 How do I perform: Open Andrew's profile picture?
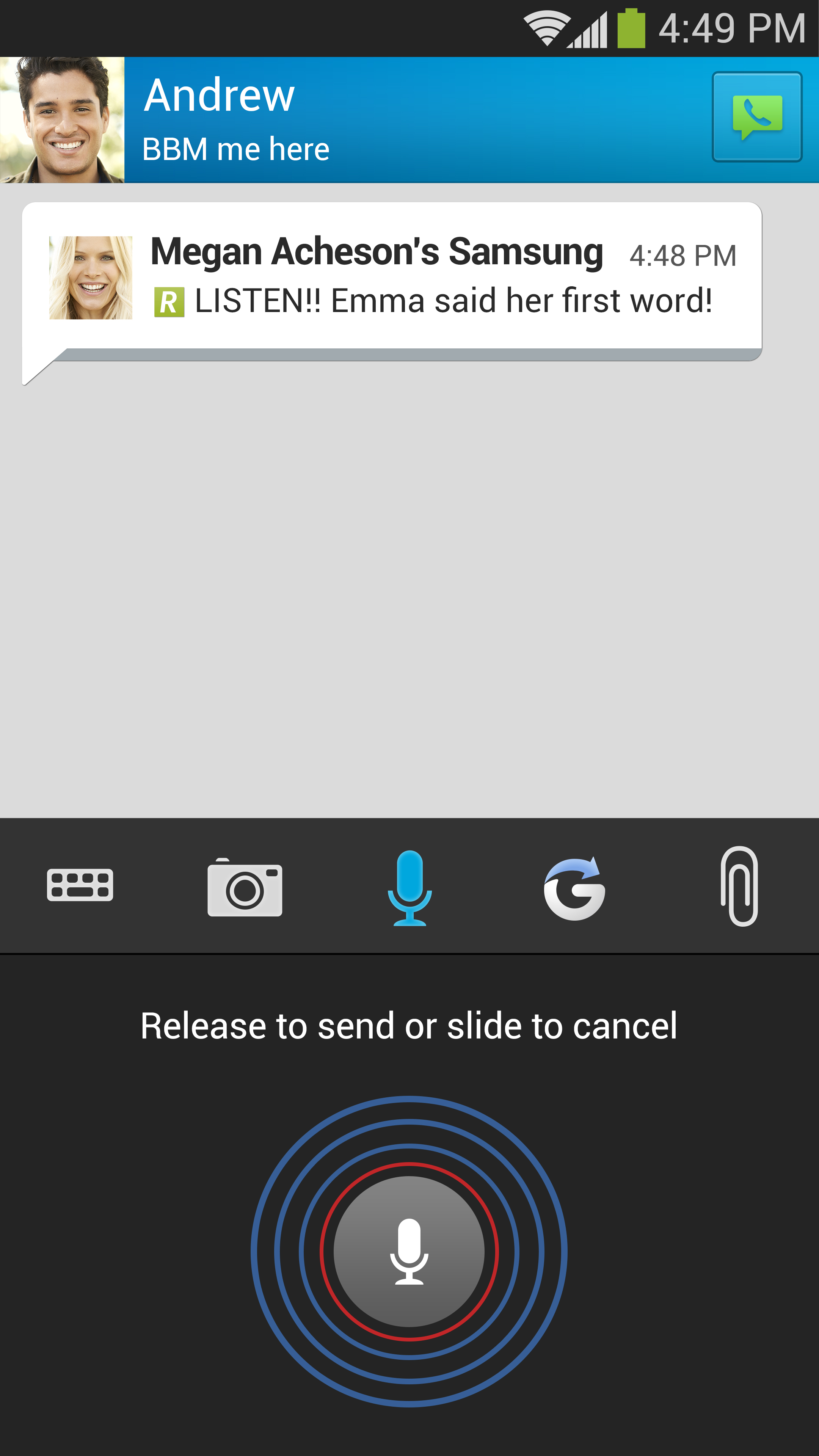click(62, 120)
